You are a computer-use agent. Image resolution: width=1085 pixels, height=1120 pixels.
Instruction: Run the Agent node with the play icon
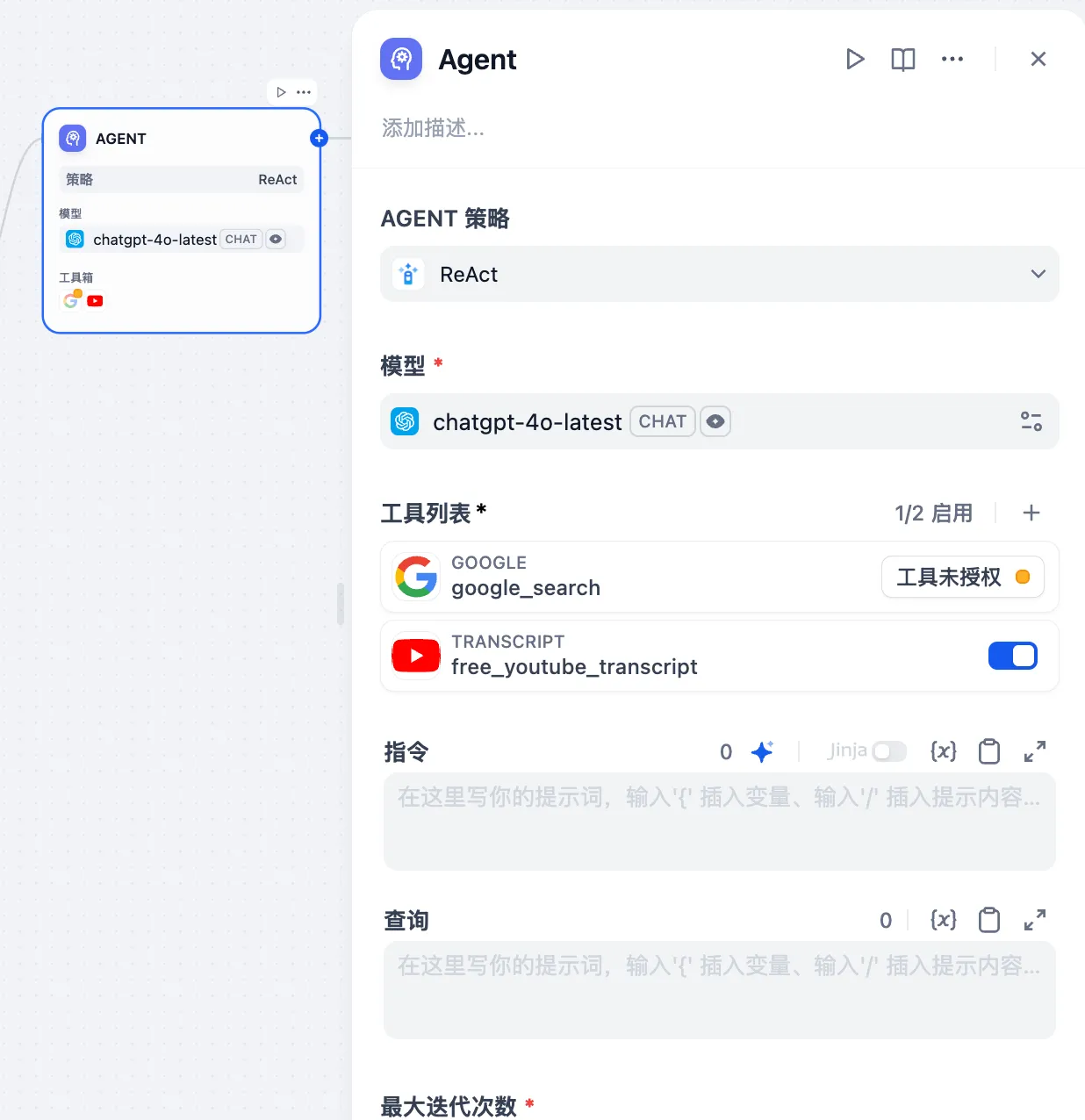[x=854, y=59]
